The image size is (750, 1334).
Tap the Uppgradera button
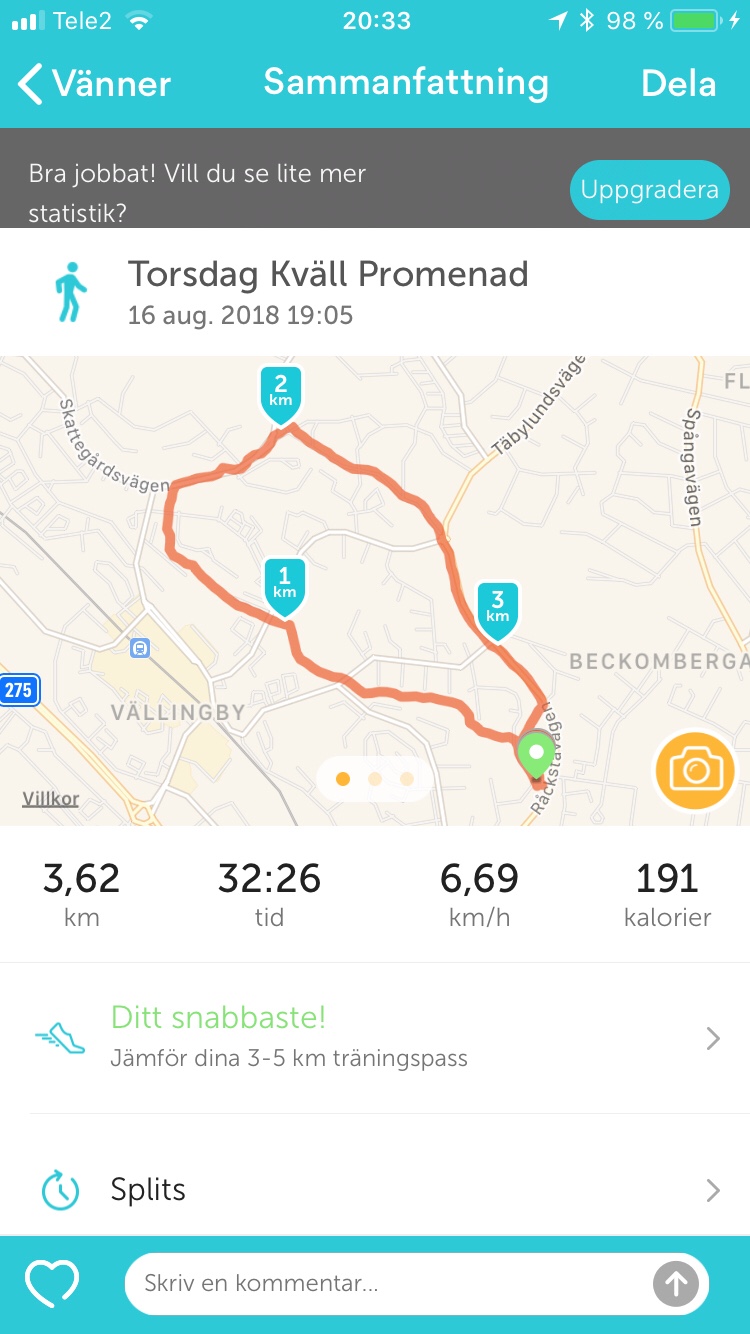(649, 190)
